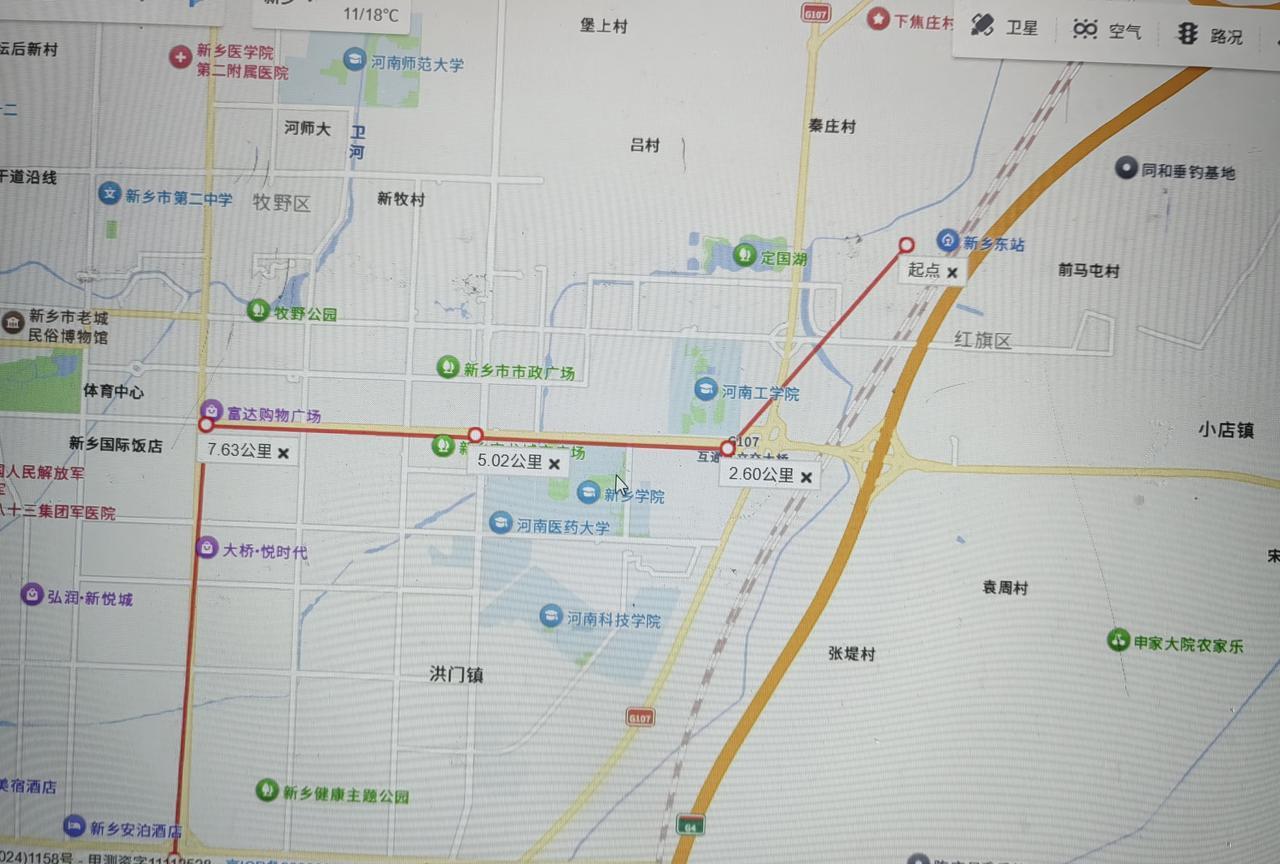1280x864 pixels.
Task: Open the 河南科技学院 marker
Action: pyautogui.click(x=550, y=616)
